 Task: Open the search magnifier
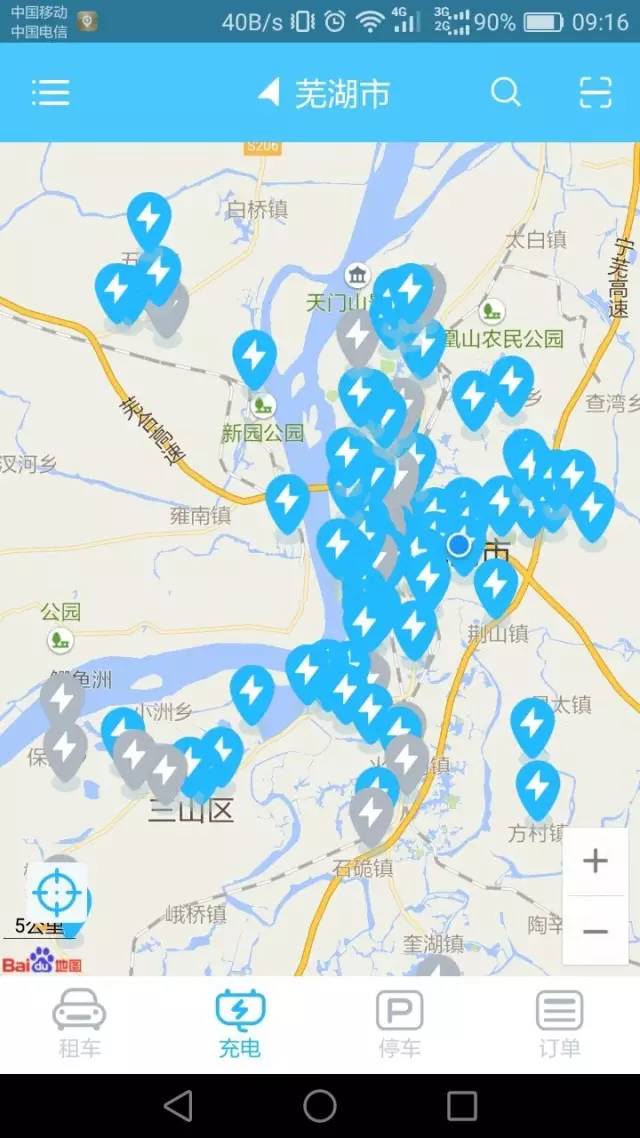pyautogui.click(x=505, y=93)
